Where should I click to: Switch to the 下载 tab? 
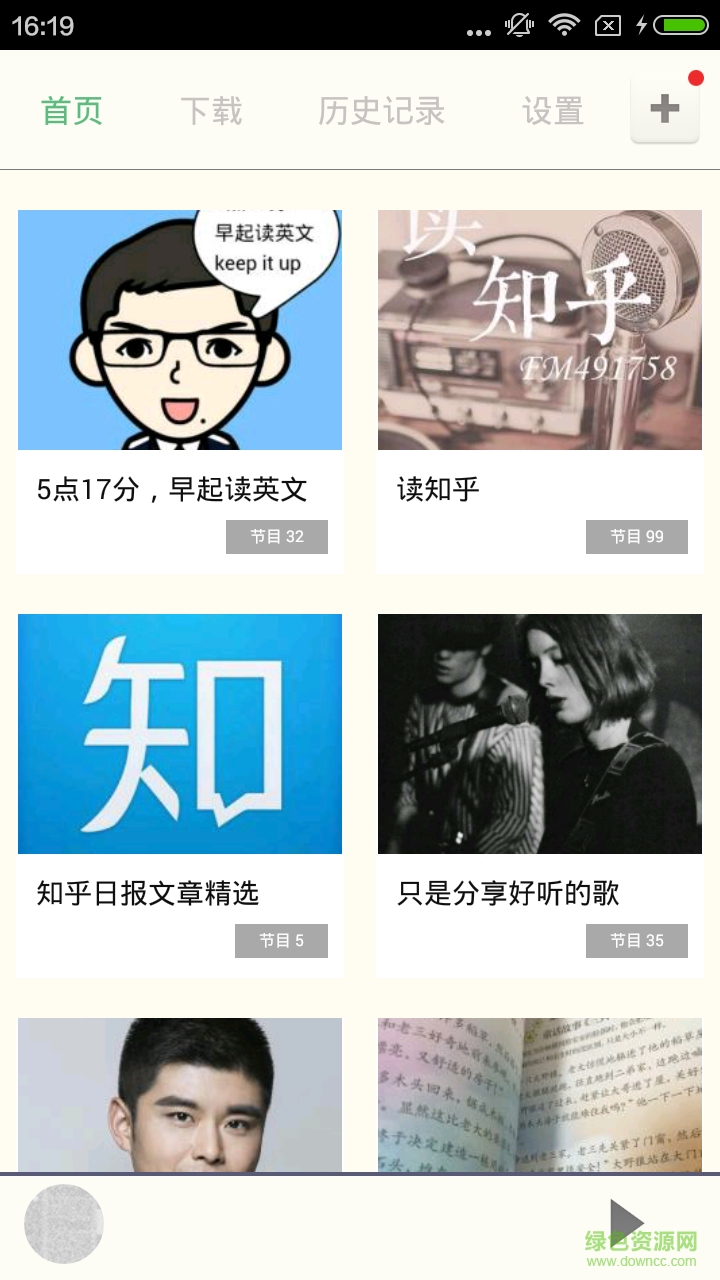211,111
